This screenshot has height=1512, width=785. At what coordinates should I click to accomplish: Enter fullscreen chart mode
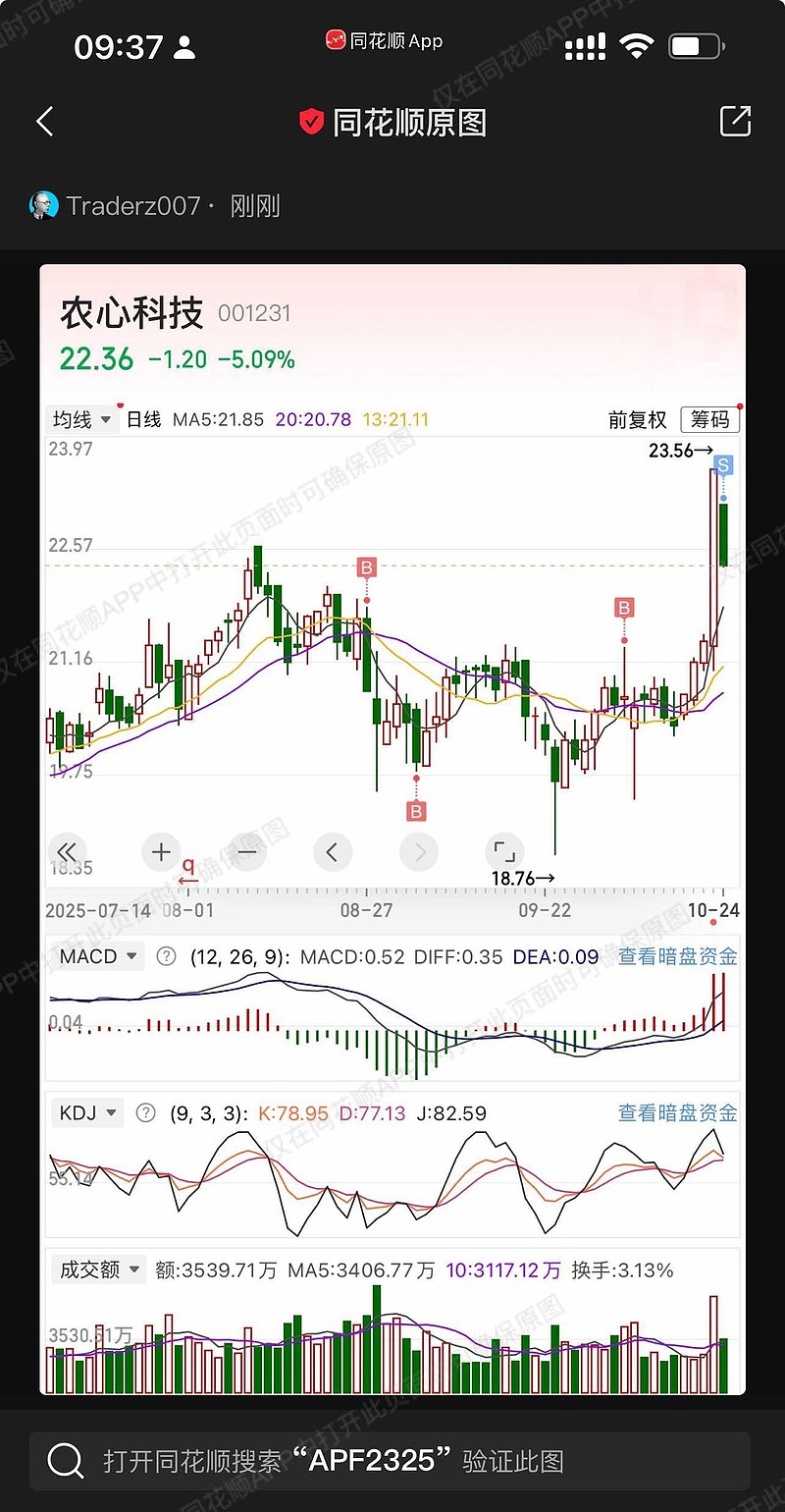pos(503,852)
